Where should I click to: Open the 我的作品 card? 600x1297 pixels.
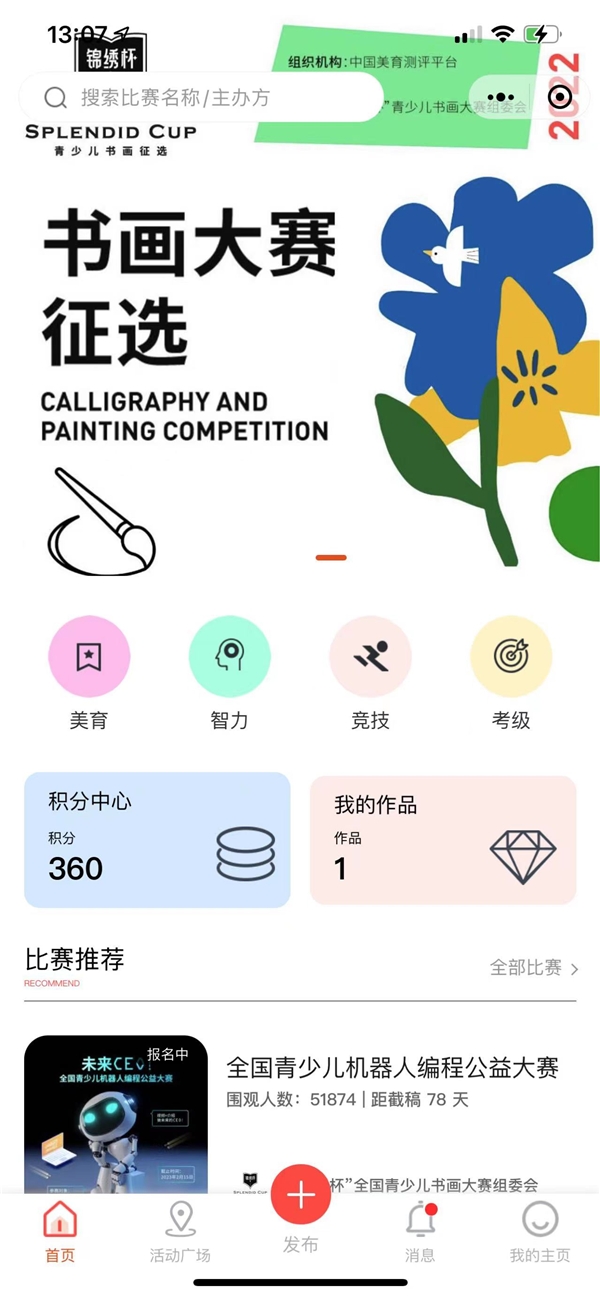(443, 839)
